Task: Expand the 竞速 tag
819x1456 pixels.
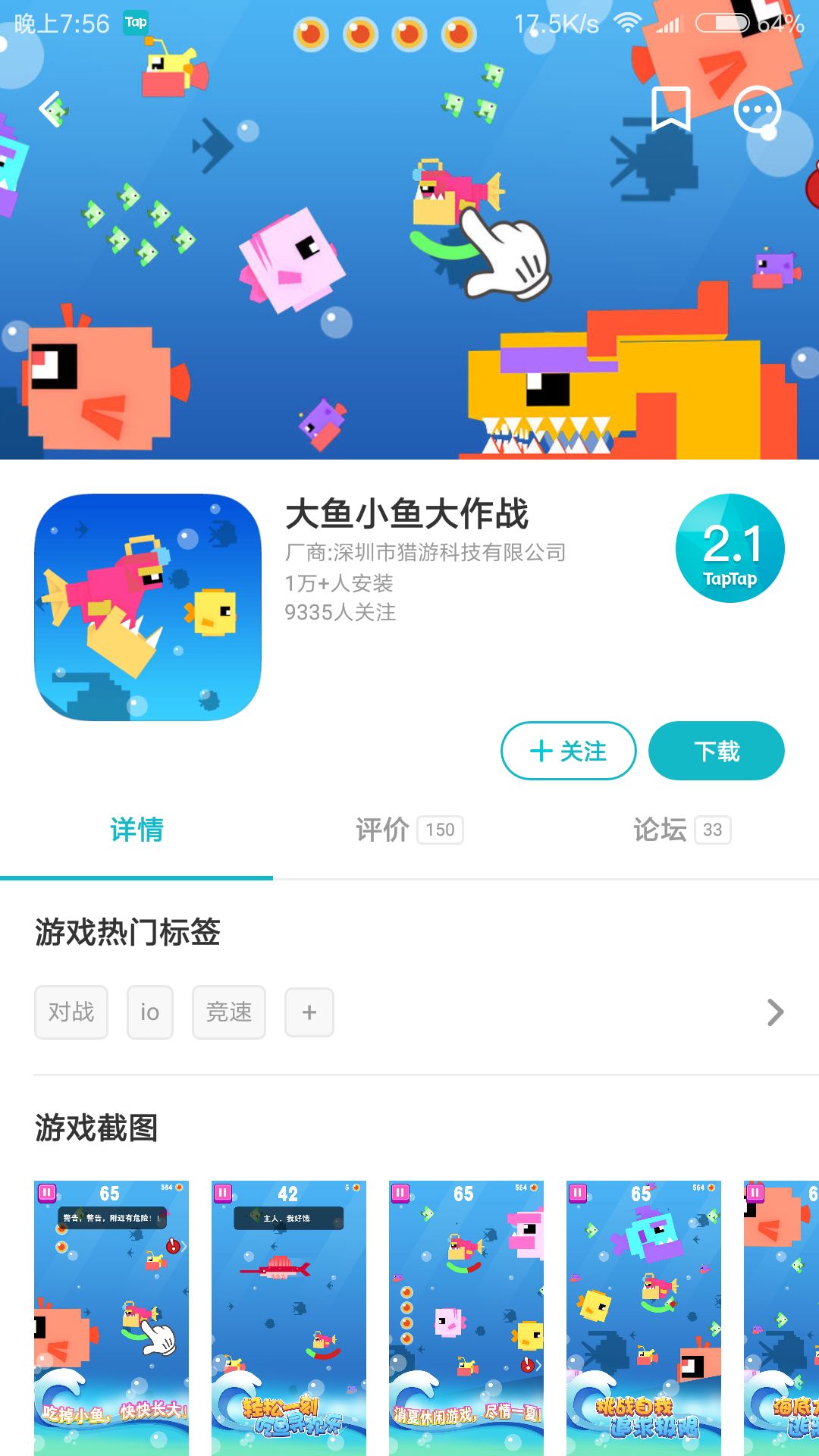Action: 229,1012
